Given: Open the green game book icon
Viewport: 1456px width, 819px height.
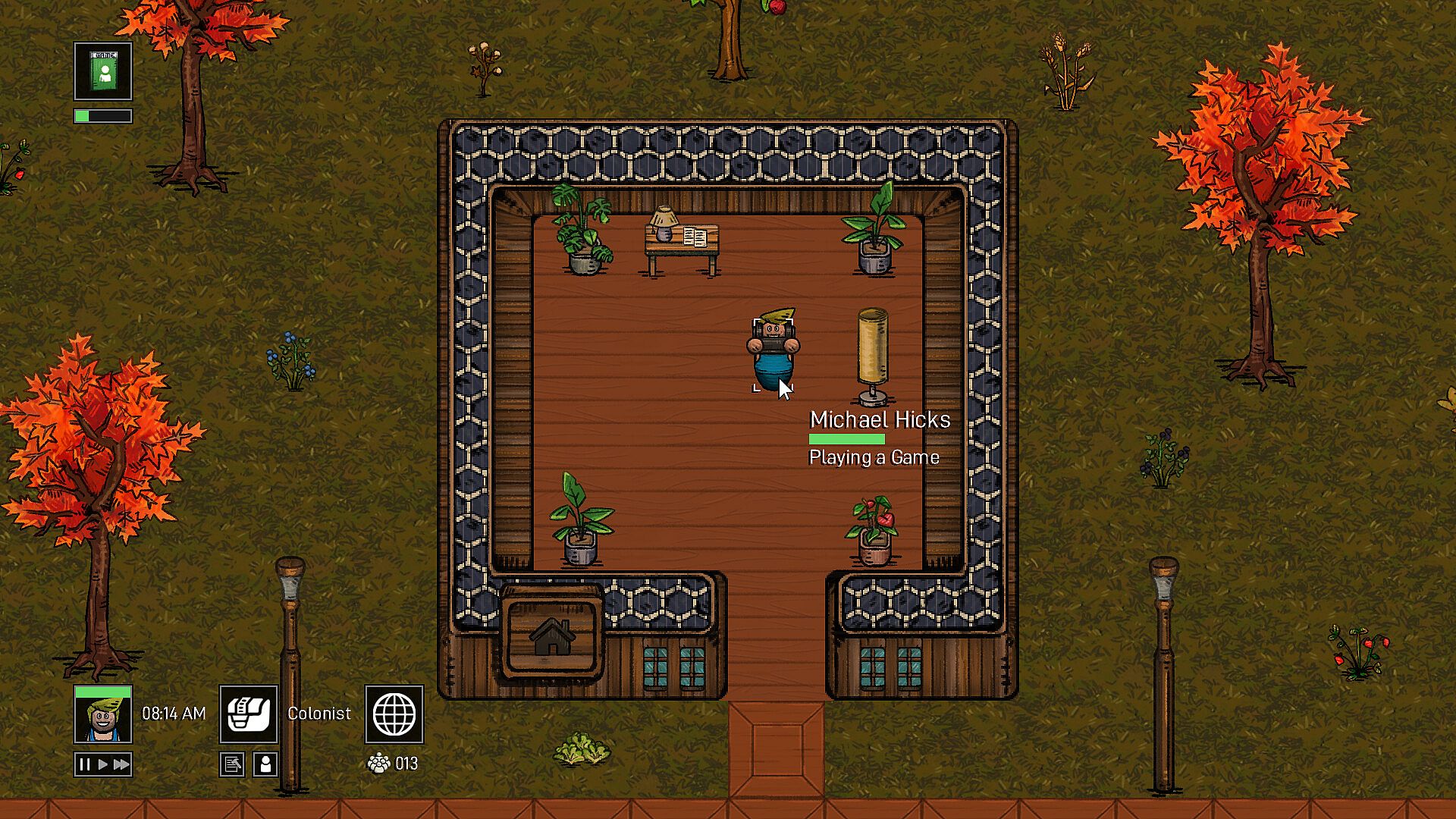Looking at the screenshot, I should (103, 71).
